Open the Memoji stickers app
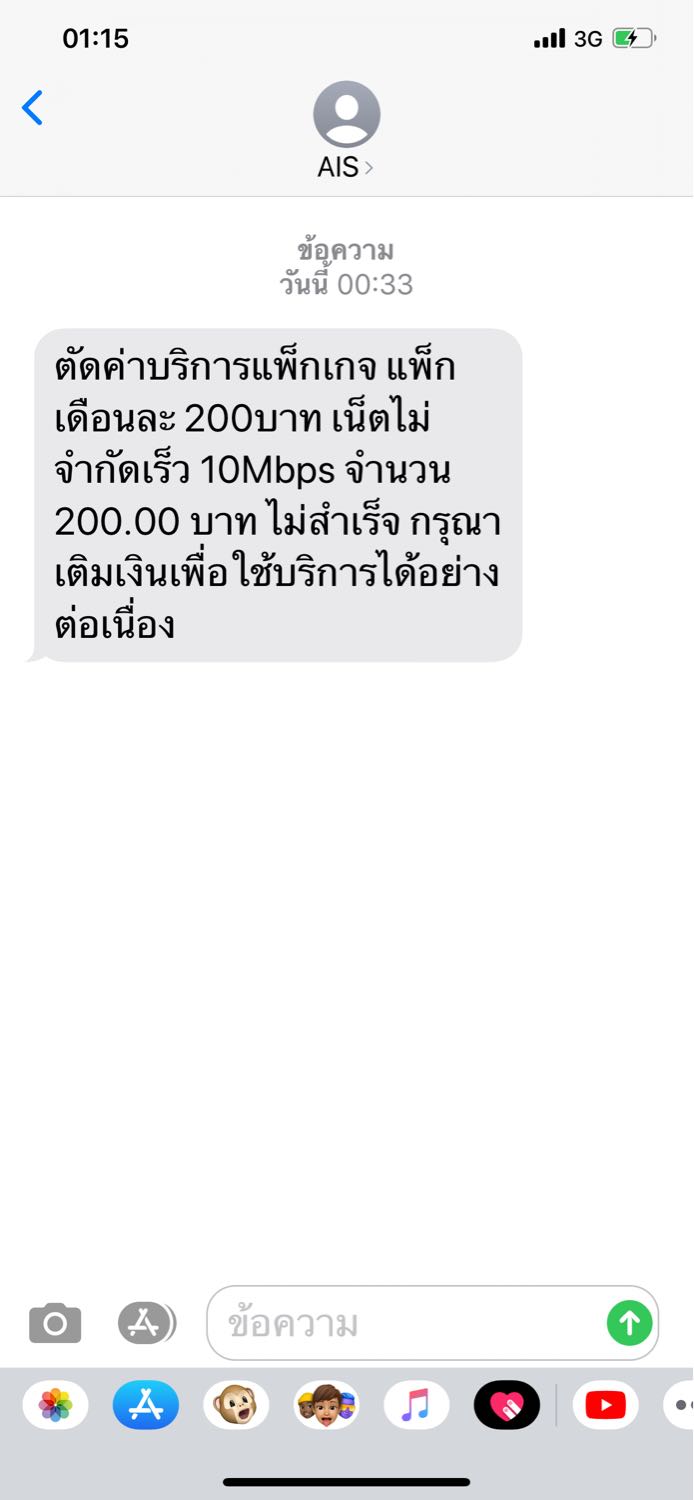This screenshot has width=694, height=1500. [x=326, y=1405]
